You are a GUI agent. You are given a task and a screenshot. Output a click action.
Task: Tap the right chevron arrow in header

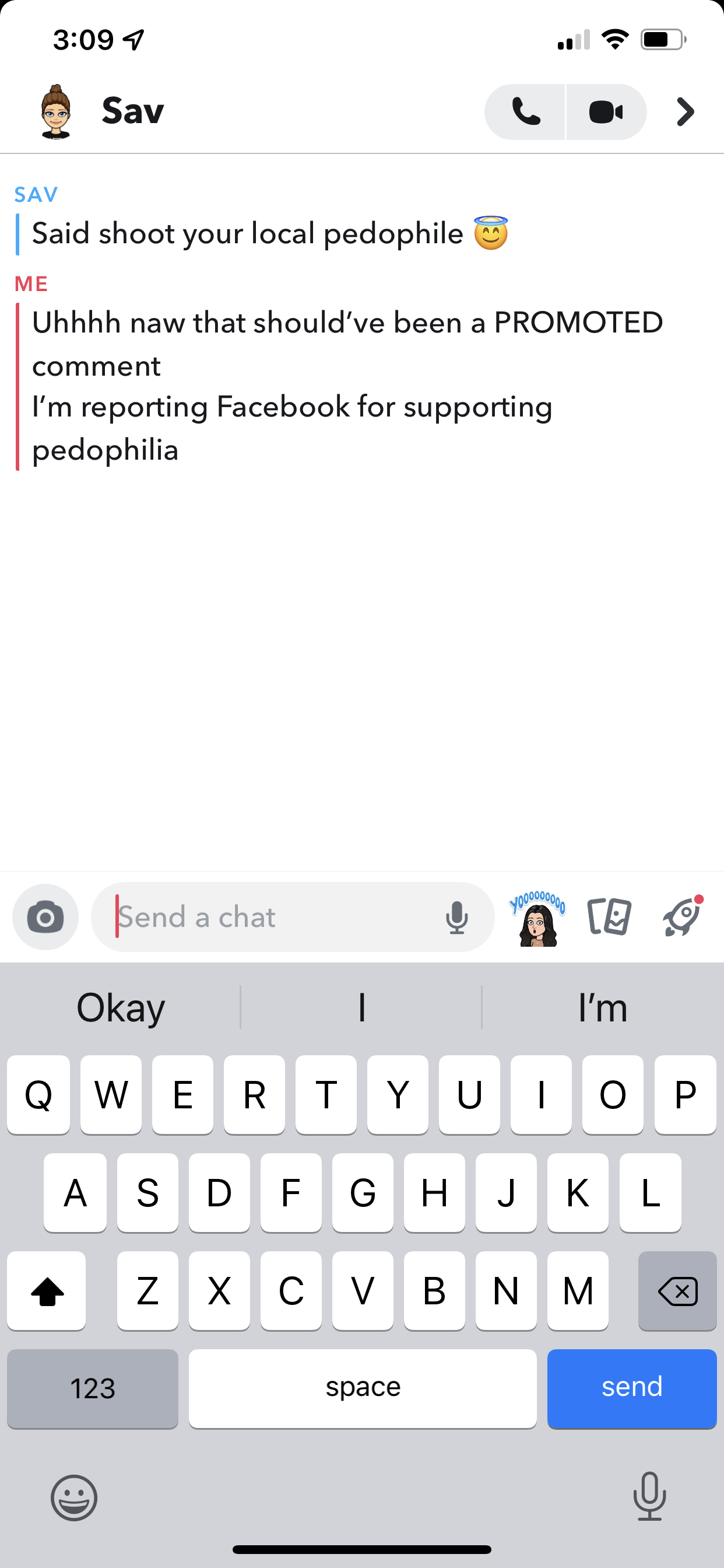tap(685, 112)
